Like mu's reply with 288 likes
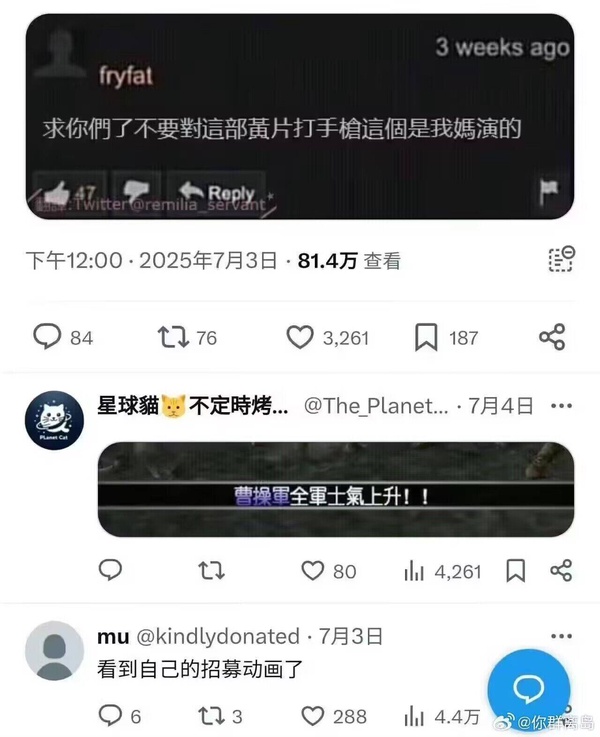The width and height of the screenshot is (600, 737). coord(314,716)
